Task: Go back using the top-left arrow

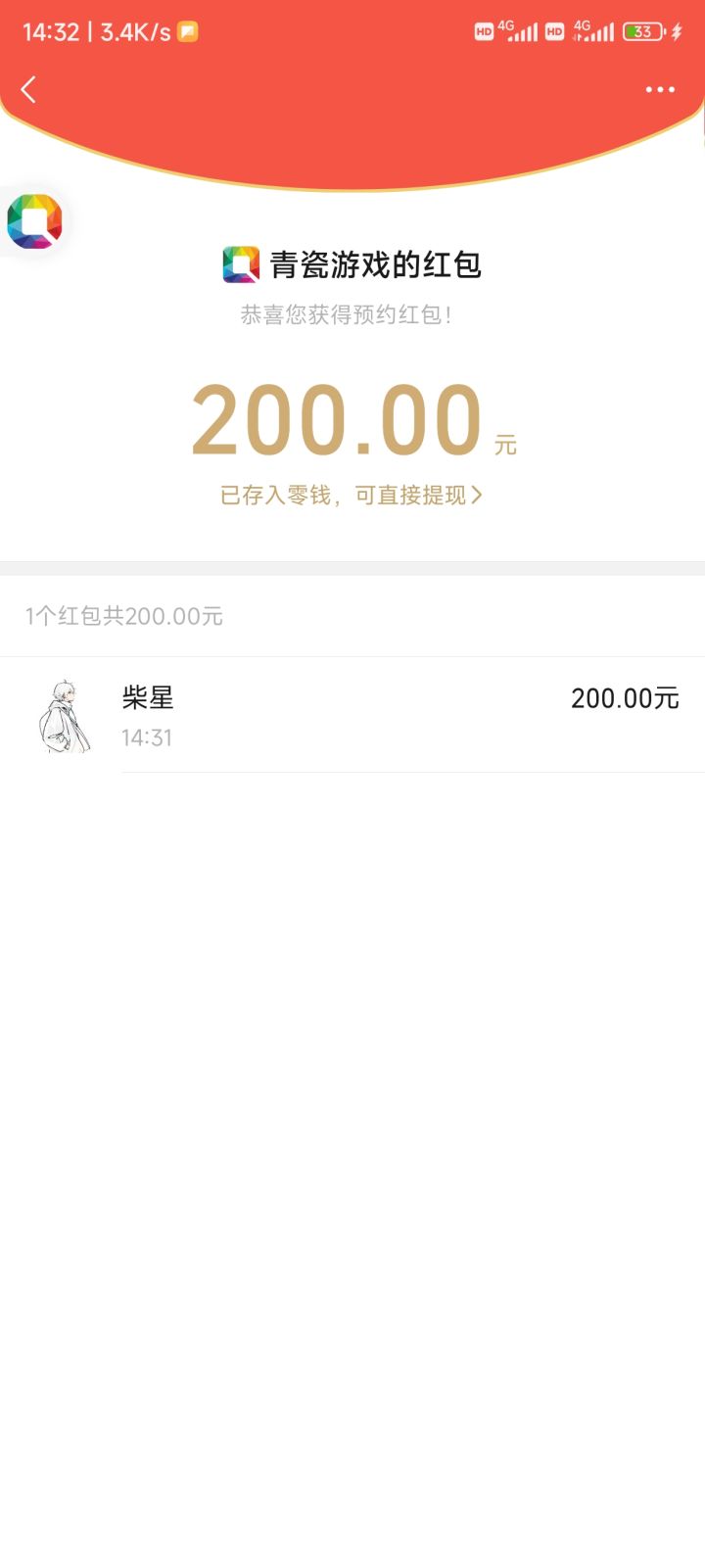Action: coord(28,90)
